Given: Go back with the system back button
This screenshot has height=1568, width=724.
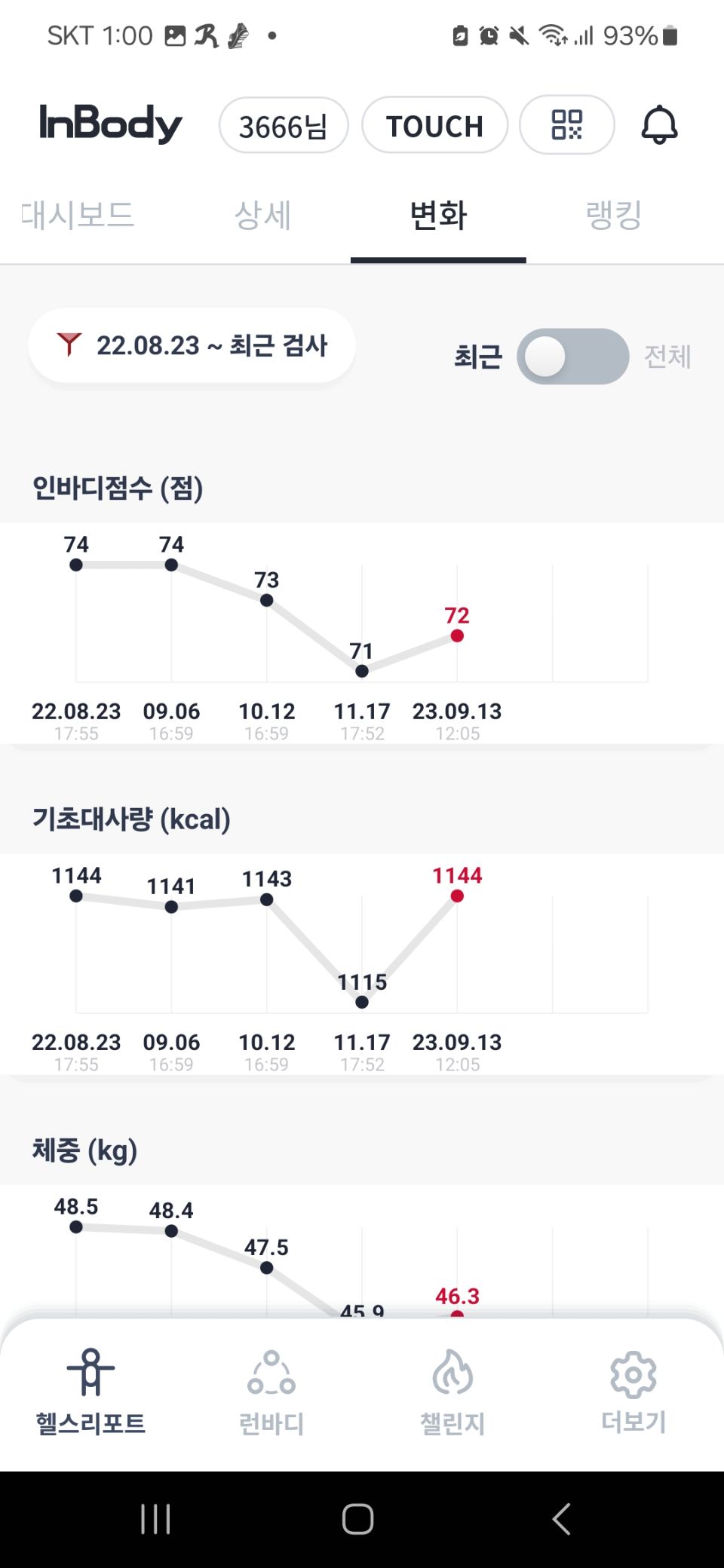Looking at the screenshot, I should click(x=561, y=1519).
